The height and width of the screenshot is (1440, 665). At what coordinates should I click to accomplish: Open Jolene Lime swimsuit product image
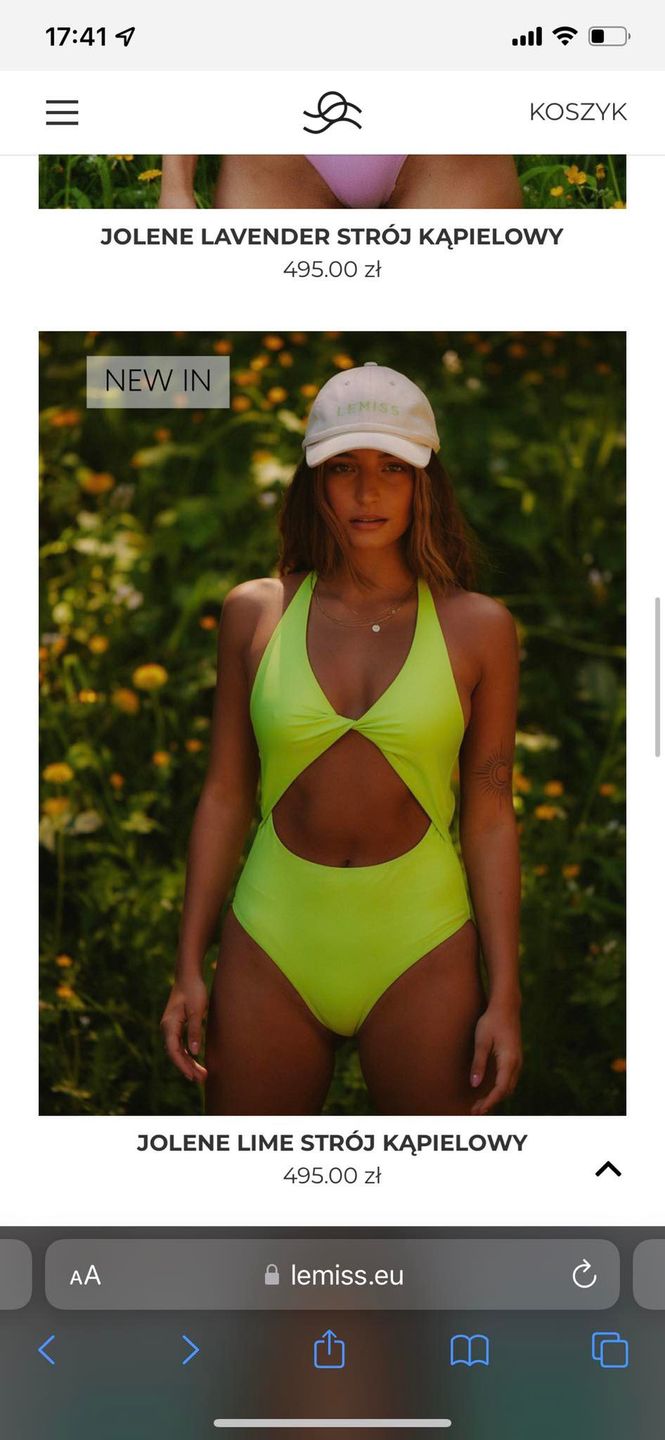(332, 722)
